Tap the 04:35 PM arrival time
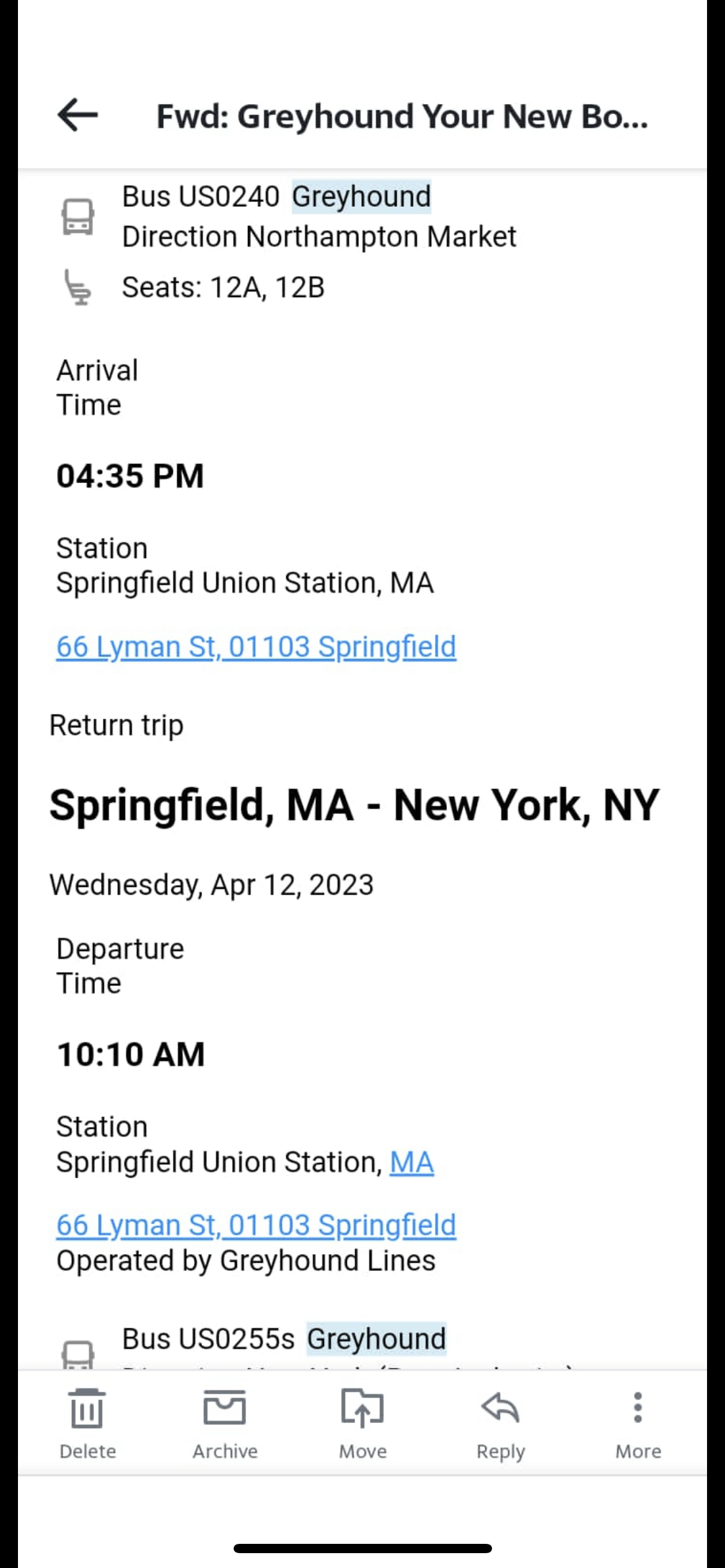Image resolution: width=725 pixels, height=1568 pixels. [130, 475]
